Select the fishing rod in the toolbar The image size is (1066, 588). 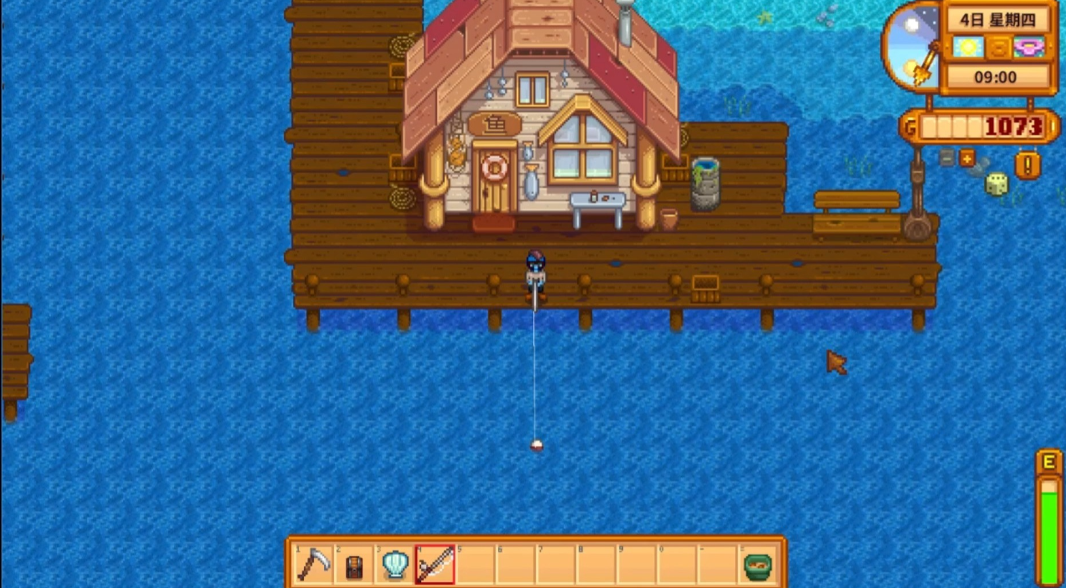click(435, 565)
